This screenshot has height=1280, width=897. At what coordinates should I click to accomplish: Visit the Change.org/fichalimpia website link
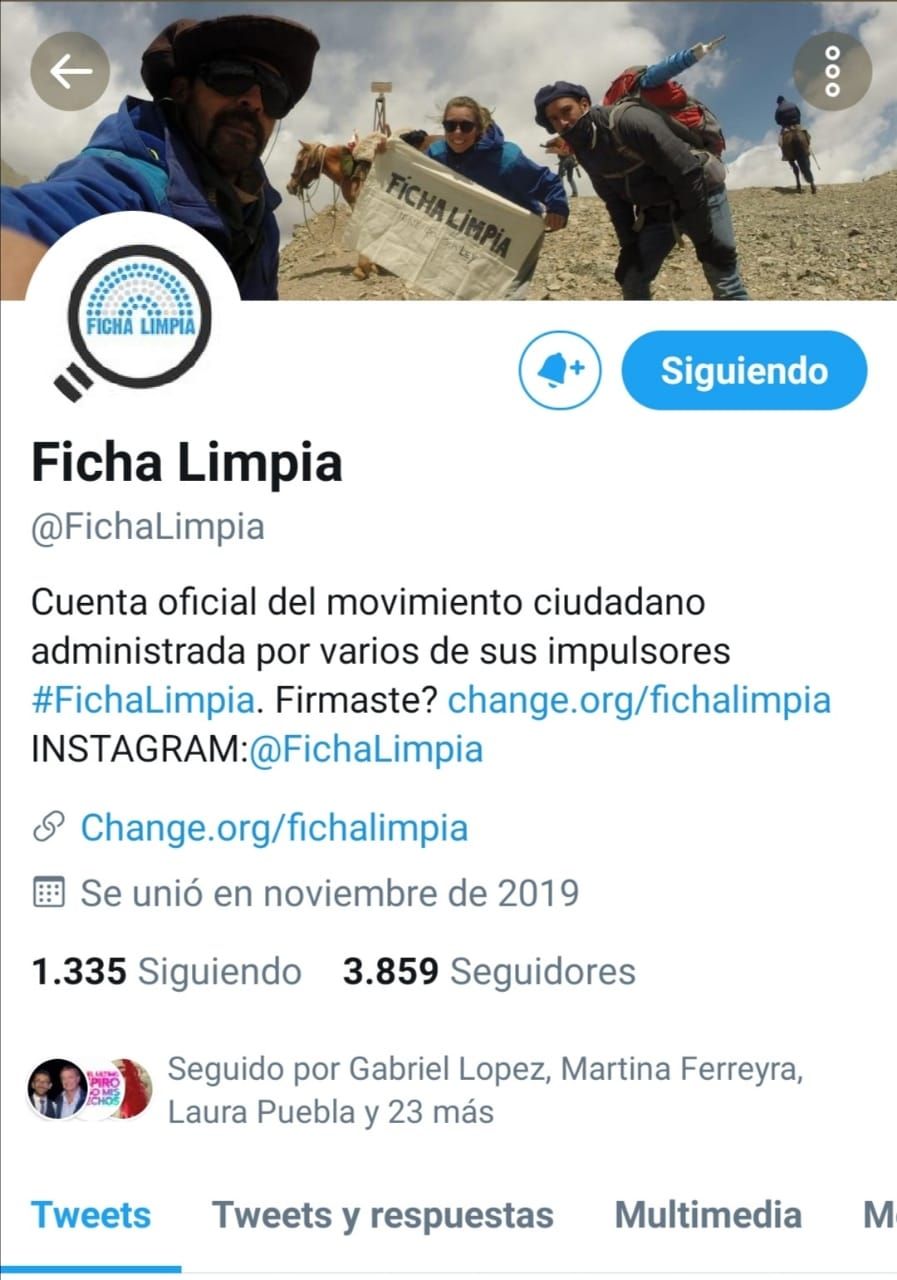tap(274, 828)
